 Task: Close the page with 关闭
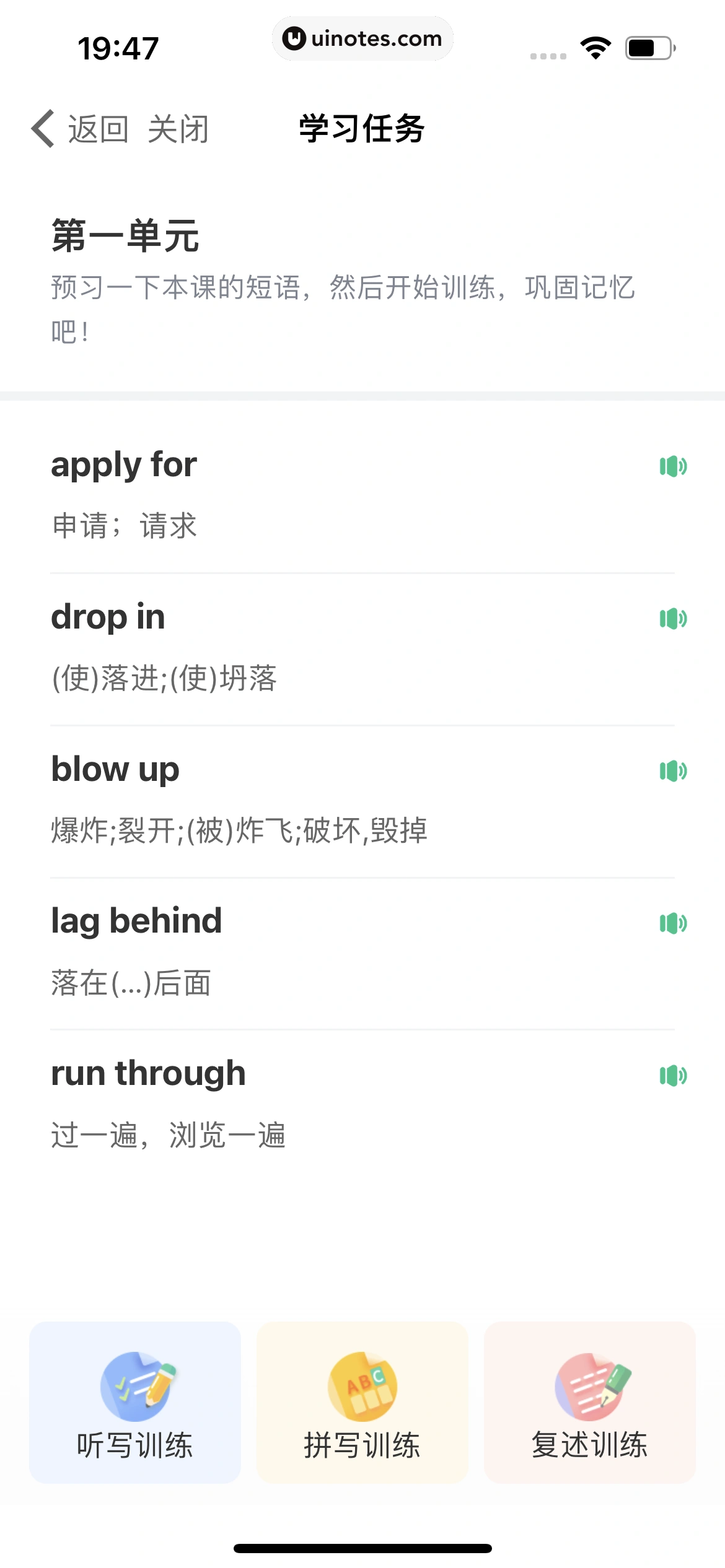click(x=178, y=129)
